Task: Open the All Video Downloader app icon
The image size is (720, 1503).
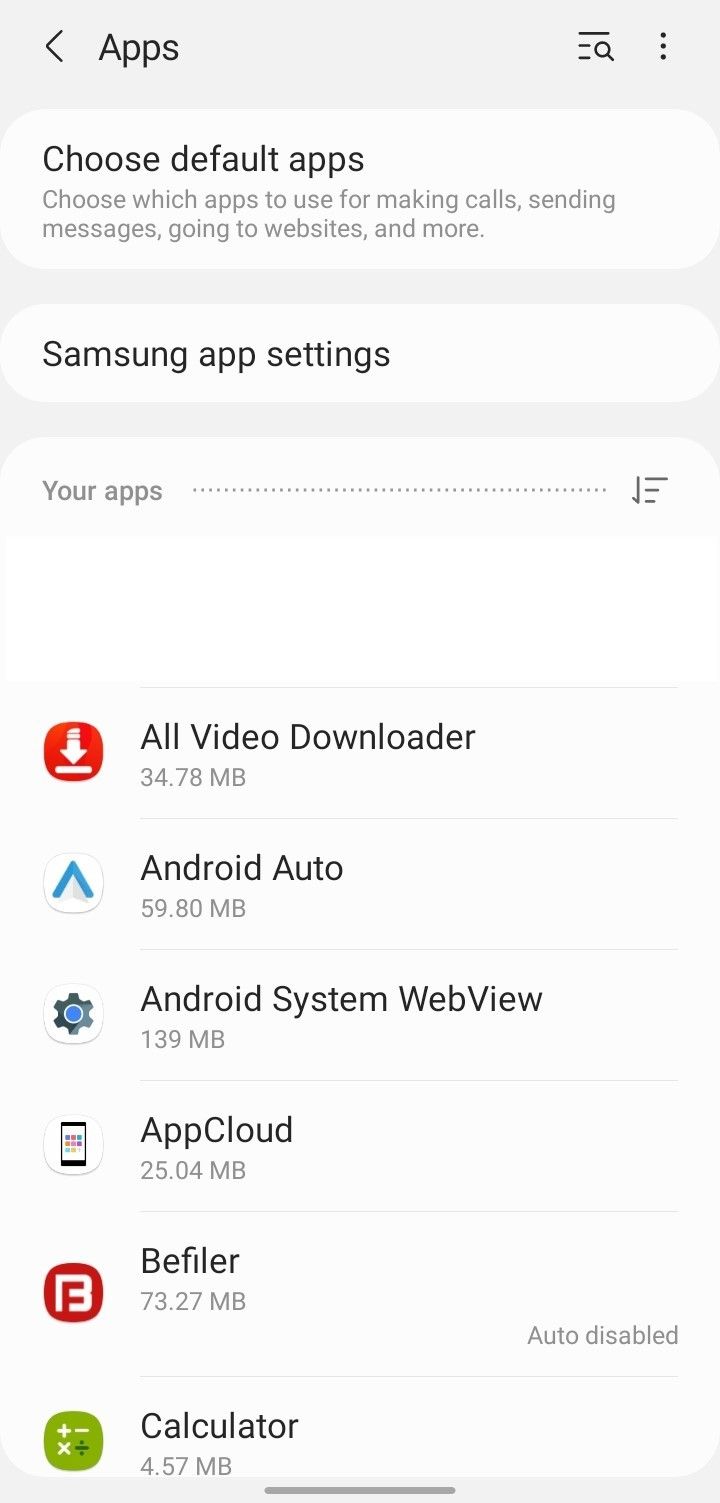Action: click(73, 751)
